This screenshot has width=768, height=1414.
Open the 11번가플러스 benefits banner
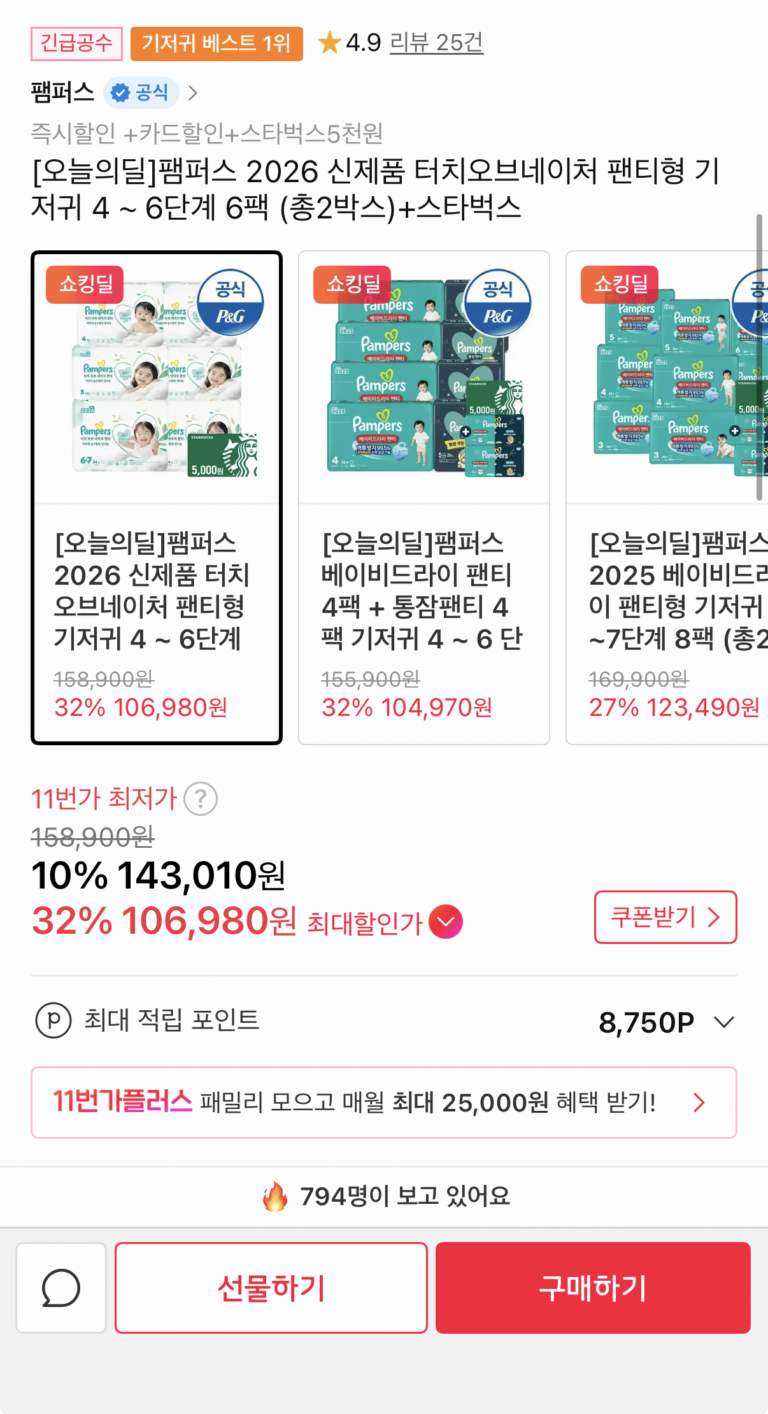coord(384,1102)
